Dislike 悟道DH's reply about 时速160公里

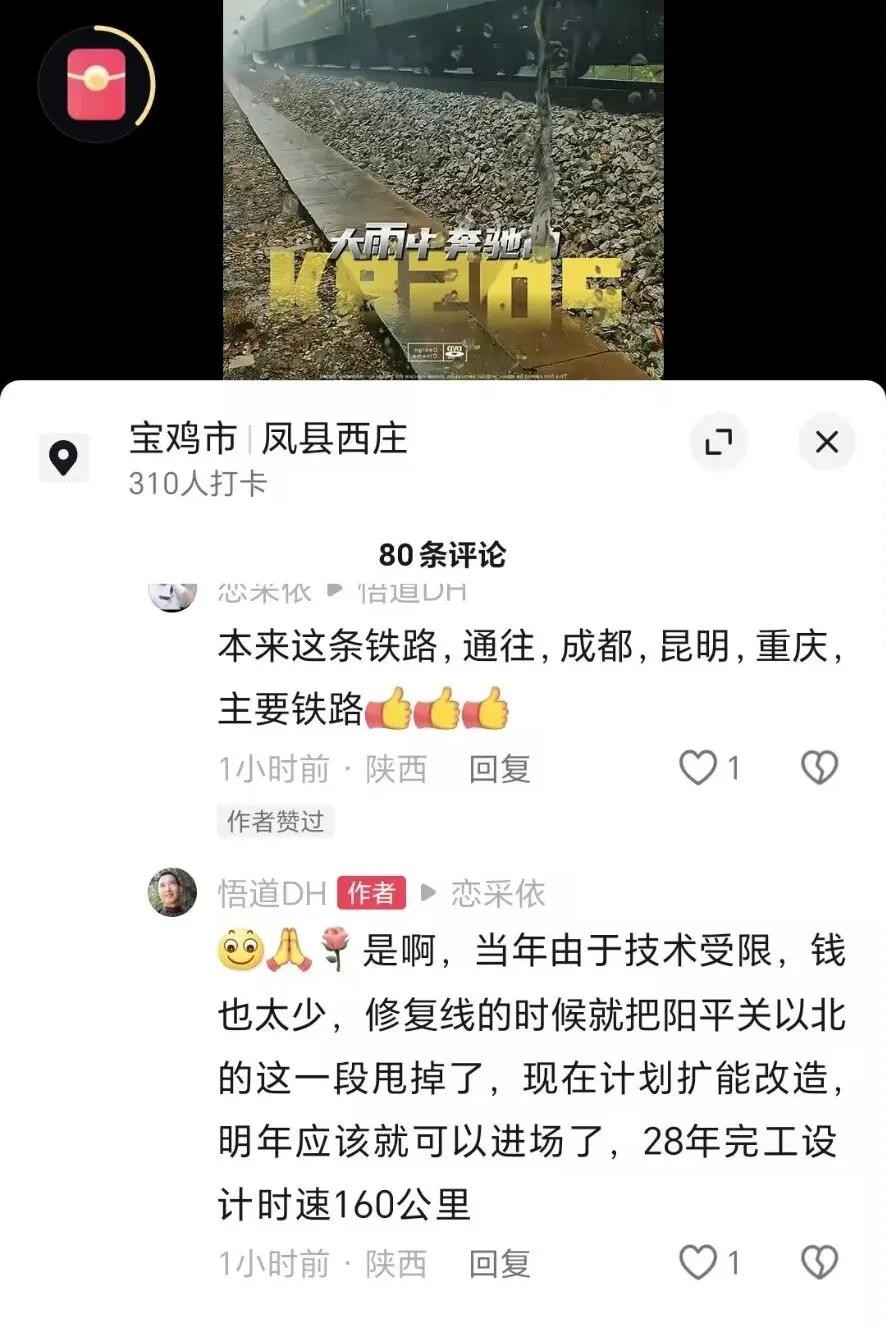pyautogui.click(x=819, y=1263)
